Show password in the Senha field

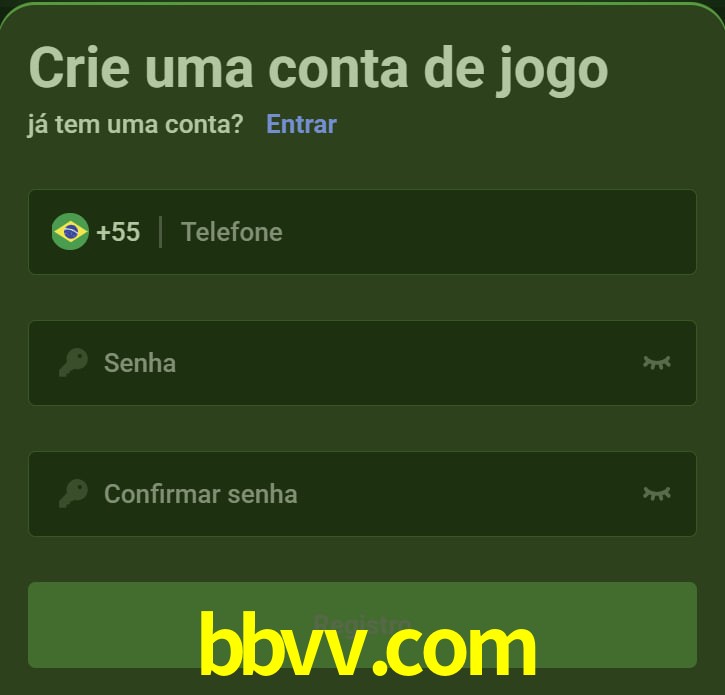pos(656,362)
